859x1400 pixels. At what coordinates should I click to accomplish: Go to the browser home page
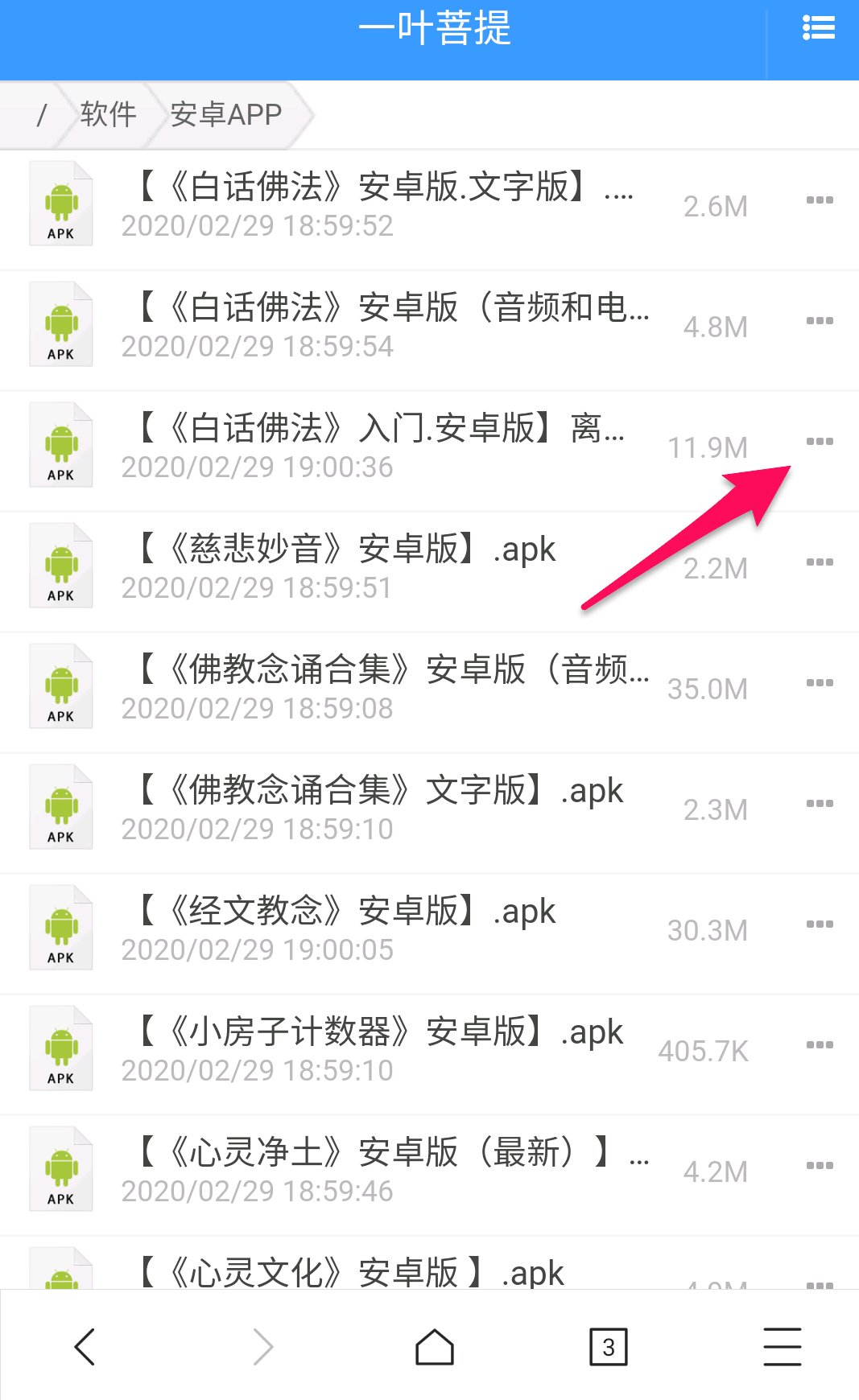435,1346
